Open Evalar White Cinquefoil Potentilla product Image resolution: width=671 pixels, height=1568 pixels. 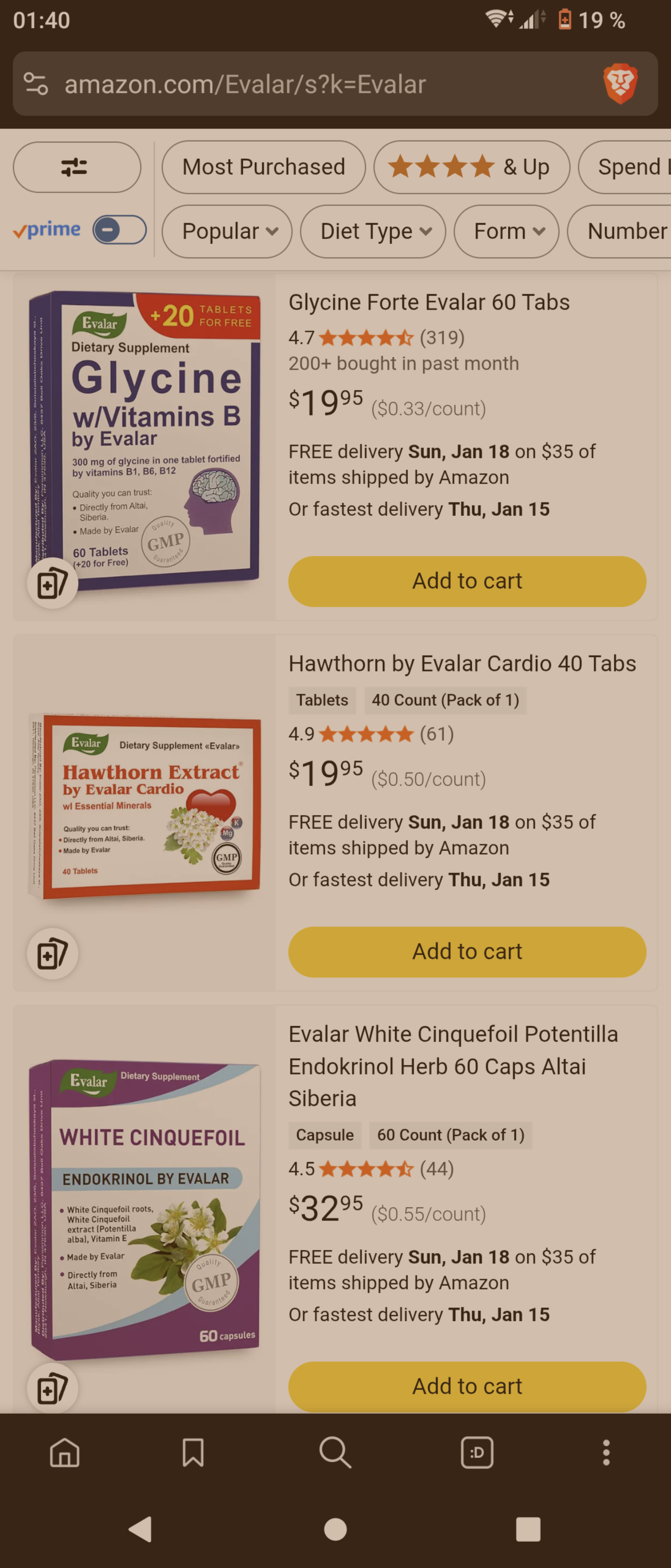[x=453, y=1066]
